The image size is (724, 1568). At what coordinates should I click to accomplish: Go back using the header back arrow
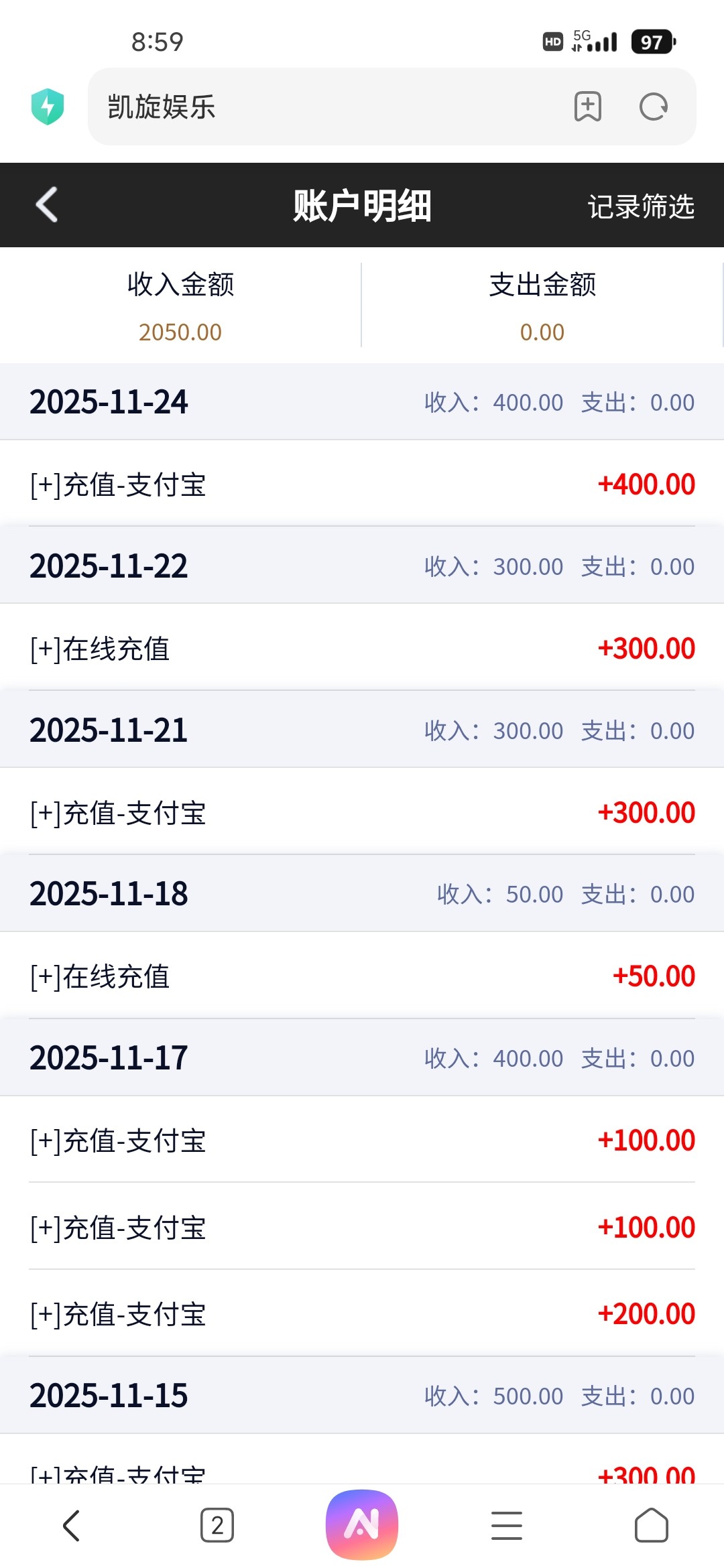pyautogui.click(x=46, y=205)
